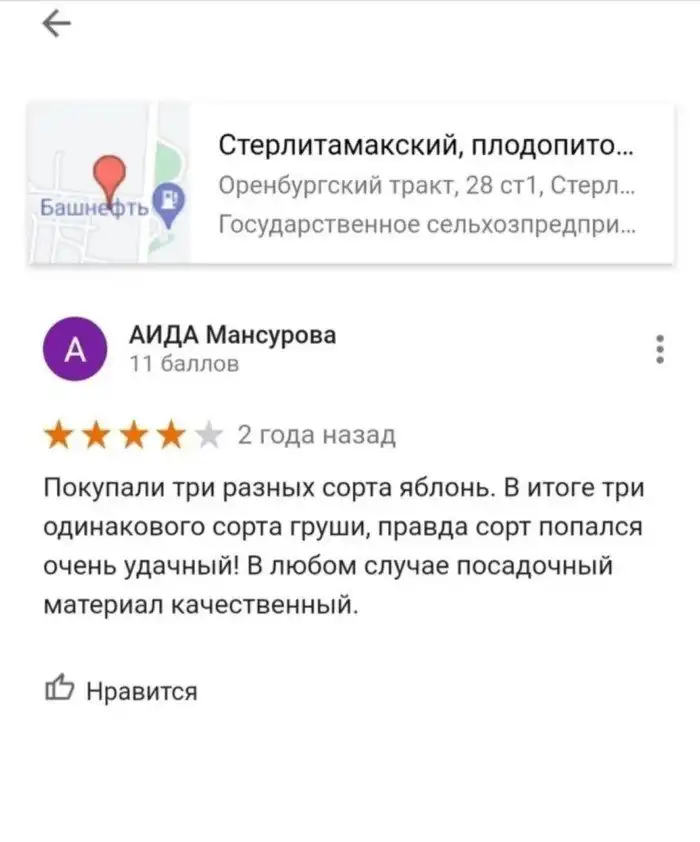Like the review with Нравится
The width and height of the screenshot is (700, 842).
[x=122, y=690]
